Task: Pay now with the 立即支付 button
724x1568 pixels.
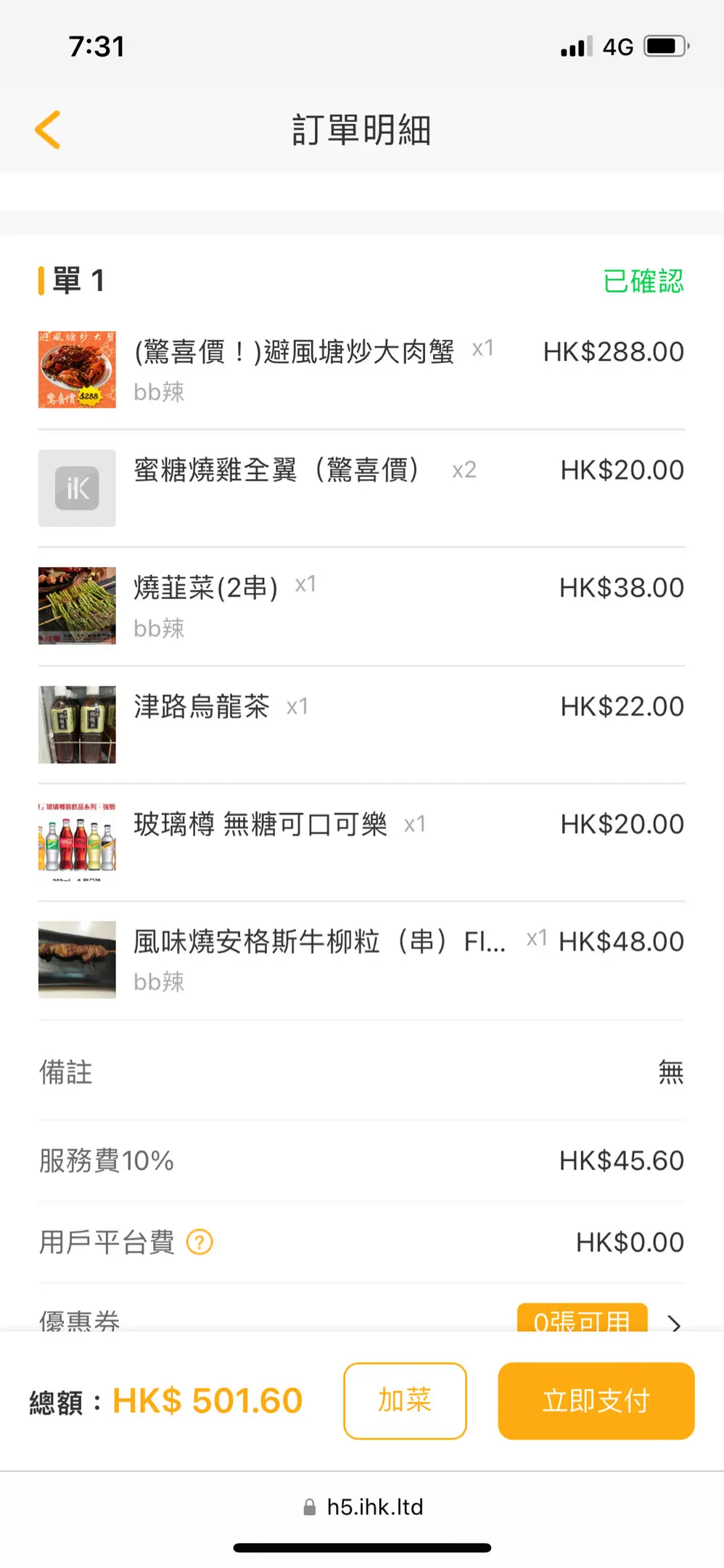Action: tap(596, 1400)
